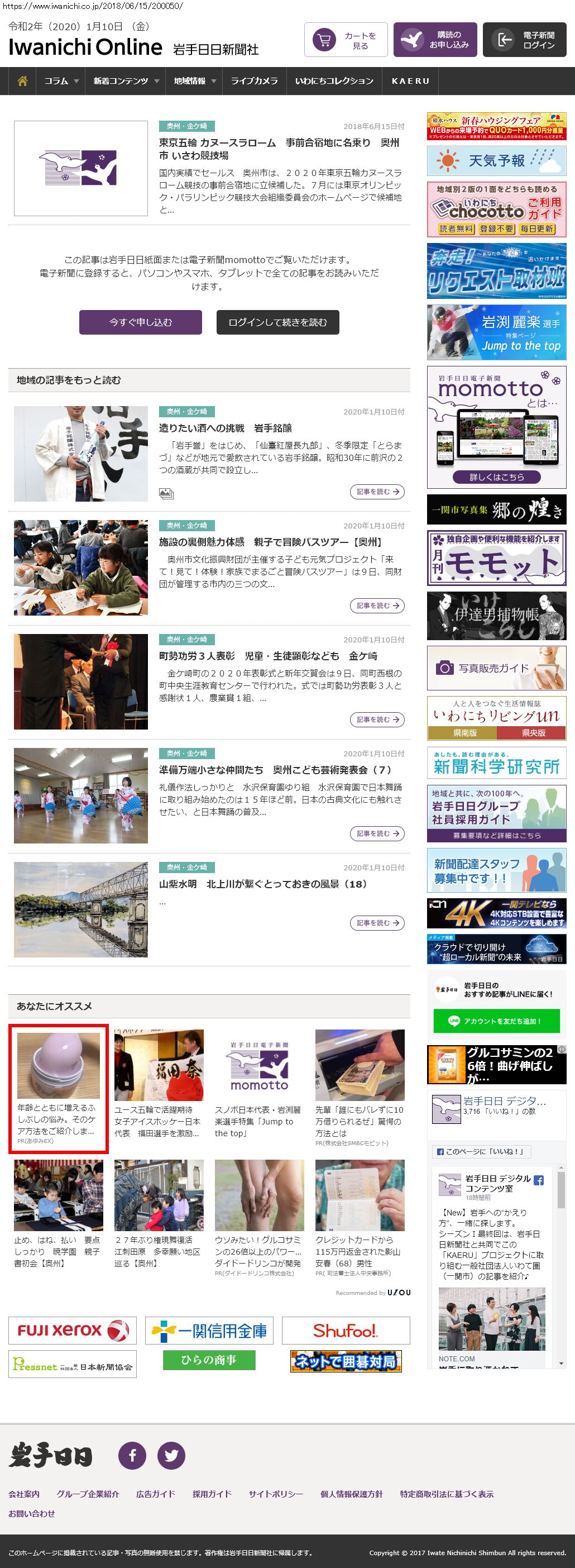
Task: Tap 詳しくはこちら on momotto banner
Action: [496, 476]
